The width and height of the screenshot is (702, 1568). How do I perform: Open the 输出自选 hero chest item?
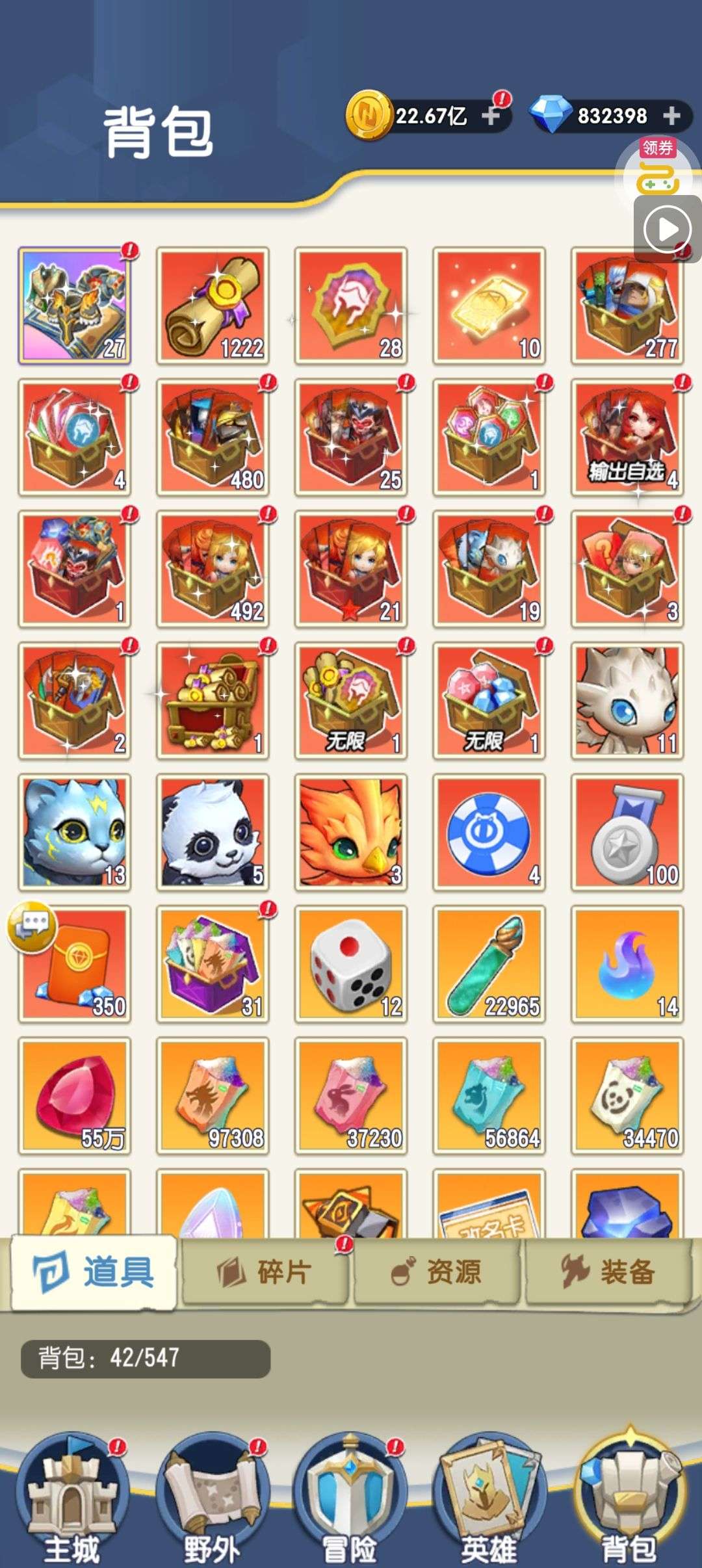click(x=627, y=438)
